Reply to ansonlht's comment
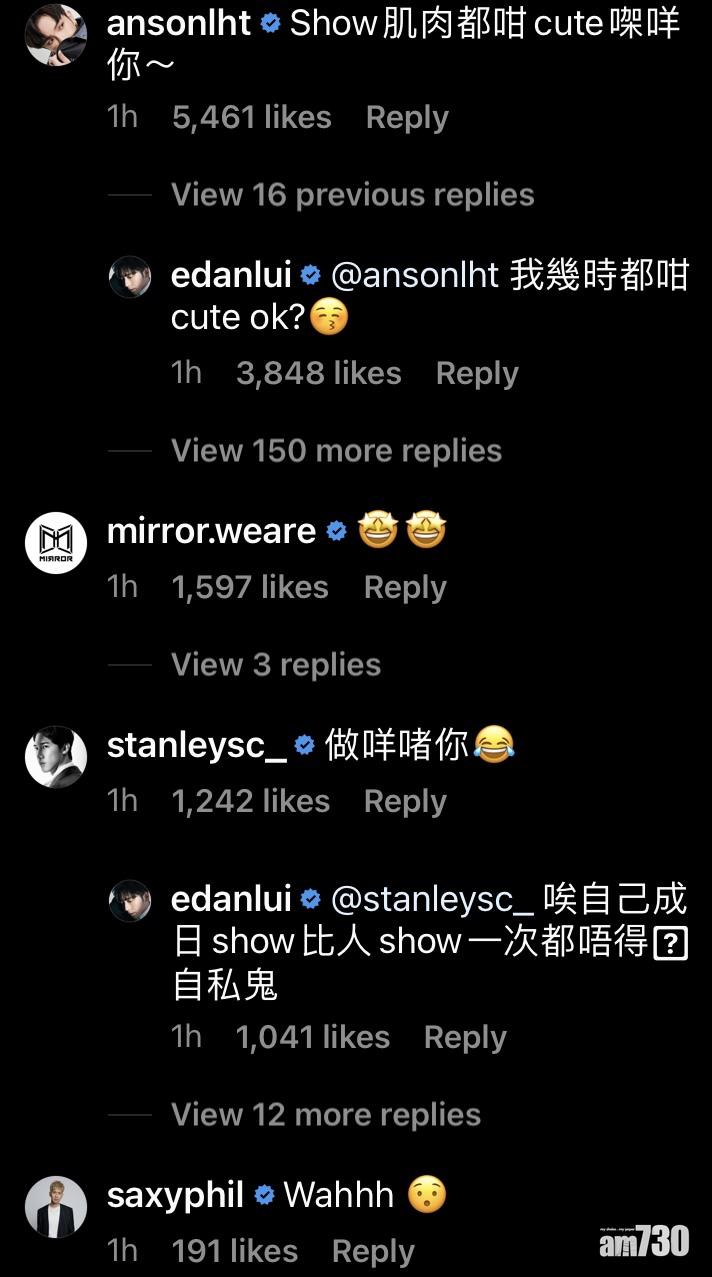 [x=406, y=117]
